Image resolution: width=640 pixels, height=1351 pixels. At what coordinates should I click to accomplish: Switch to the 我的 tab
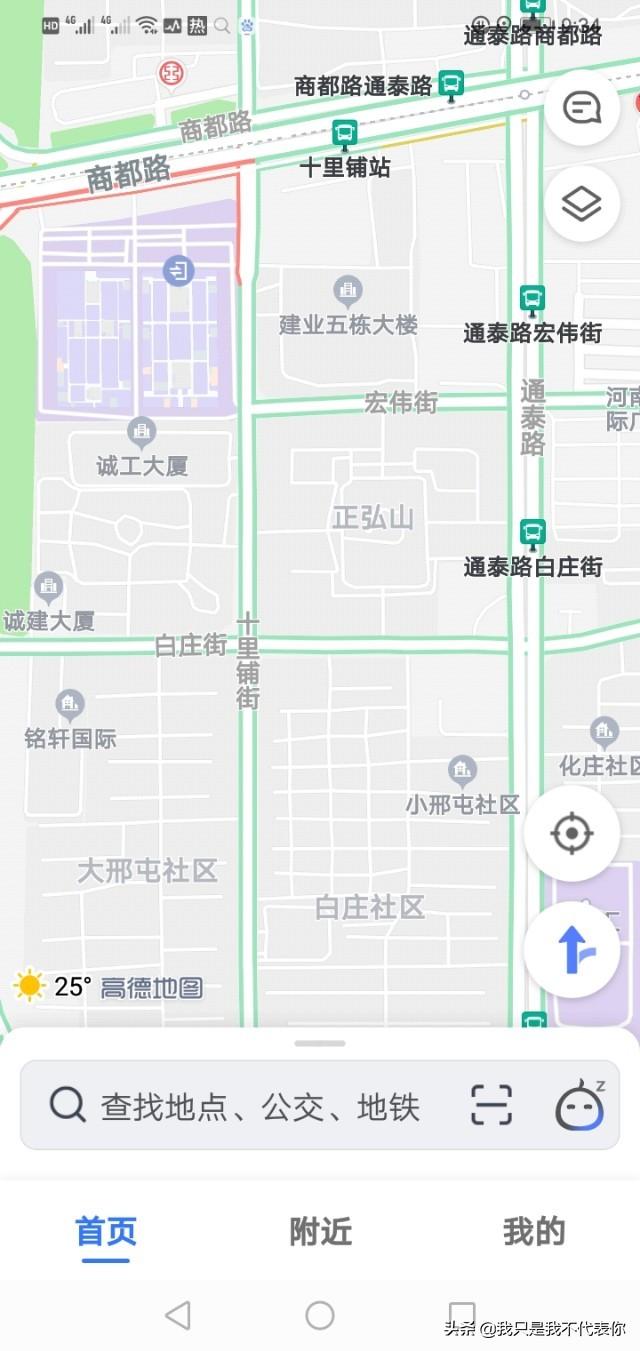(x=534, y=1231)
